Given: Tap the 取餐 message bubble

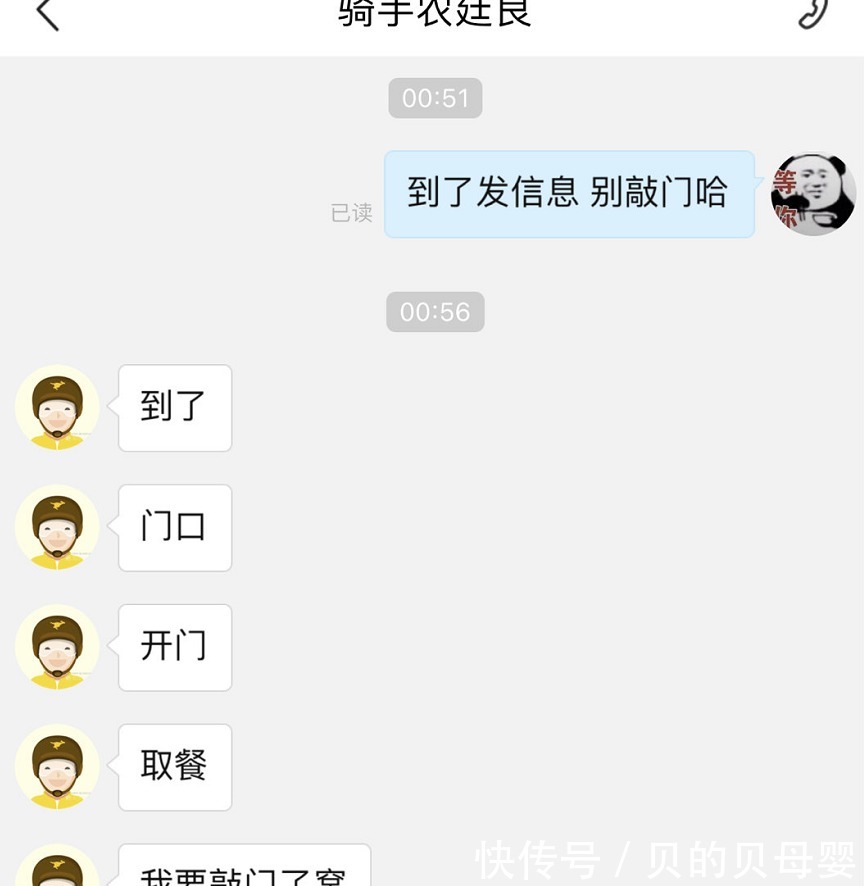Looking at the screenshot, I should (175, 768).
